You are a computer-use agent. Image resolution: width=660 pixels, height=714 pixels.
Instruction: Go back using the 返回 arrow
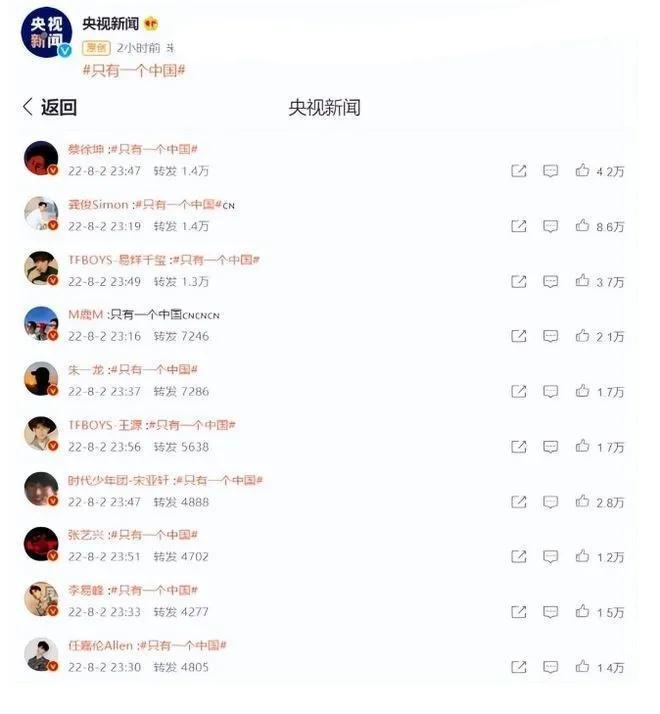pyautogui.click(x=49, y=107)
